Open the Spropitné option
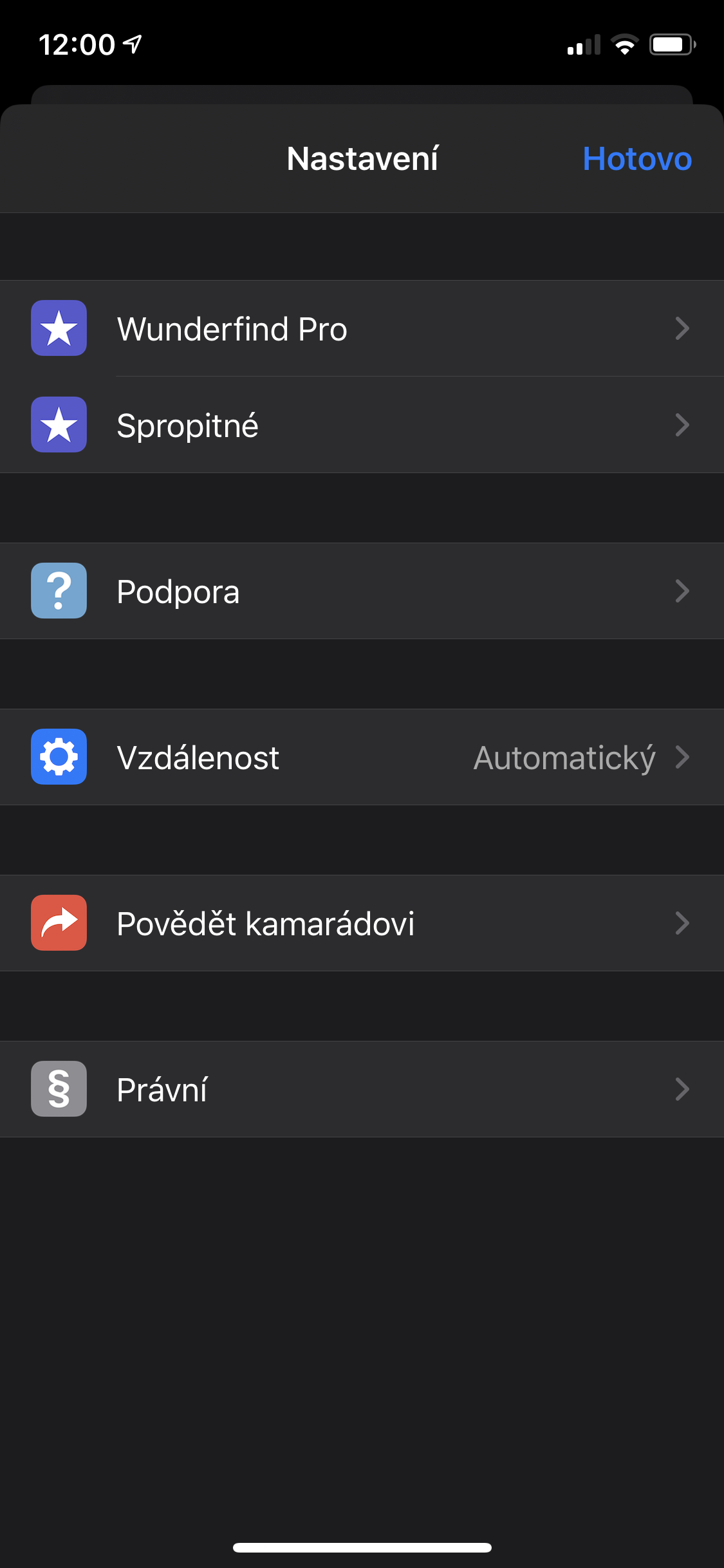724x1568 pixels. (x=362, y=425)
